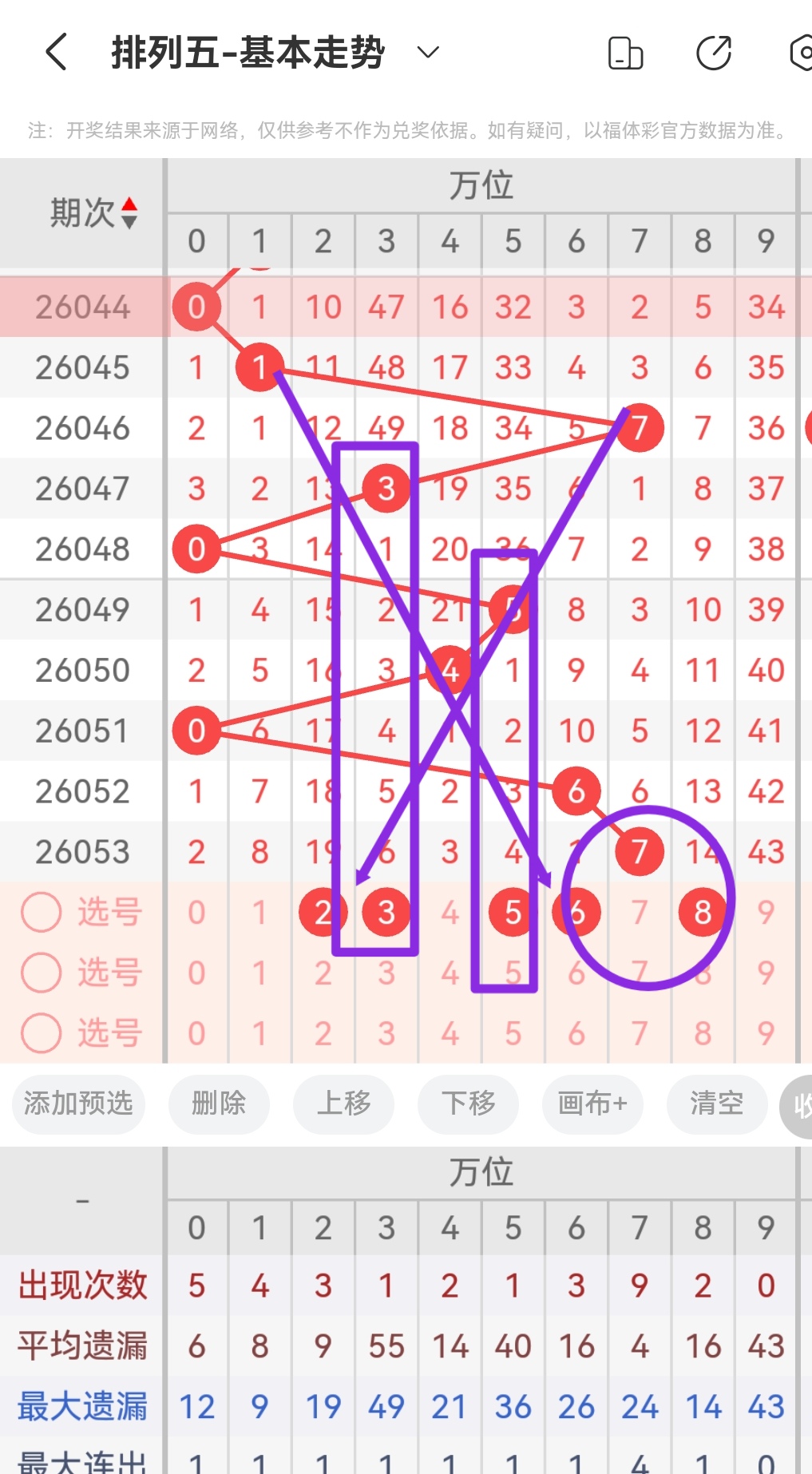Select the second 选号 radio button
This screenshot has height=1474, width=812.
pyautogui.click(x=40, y=973)
